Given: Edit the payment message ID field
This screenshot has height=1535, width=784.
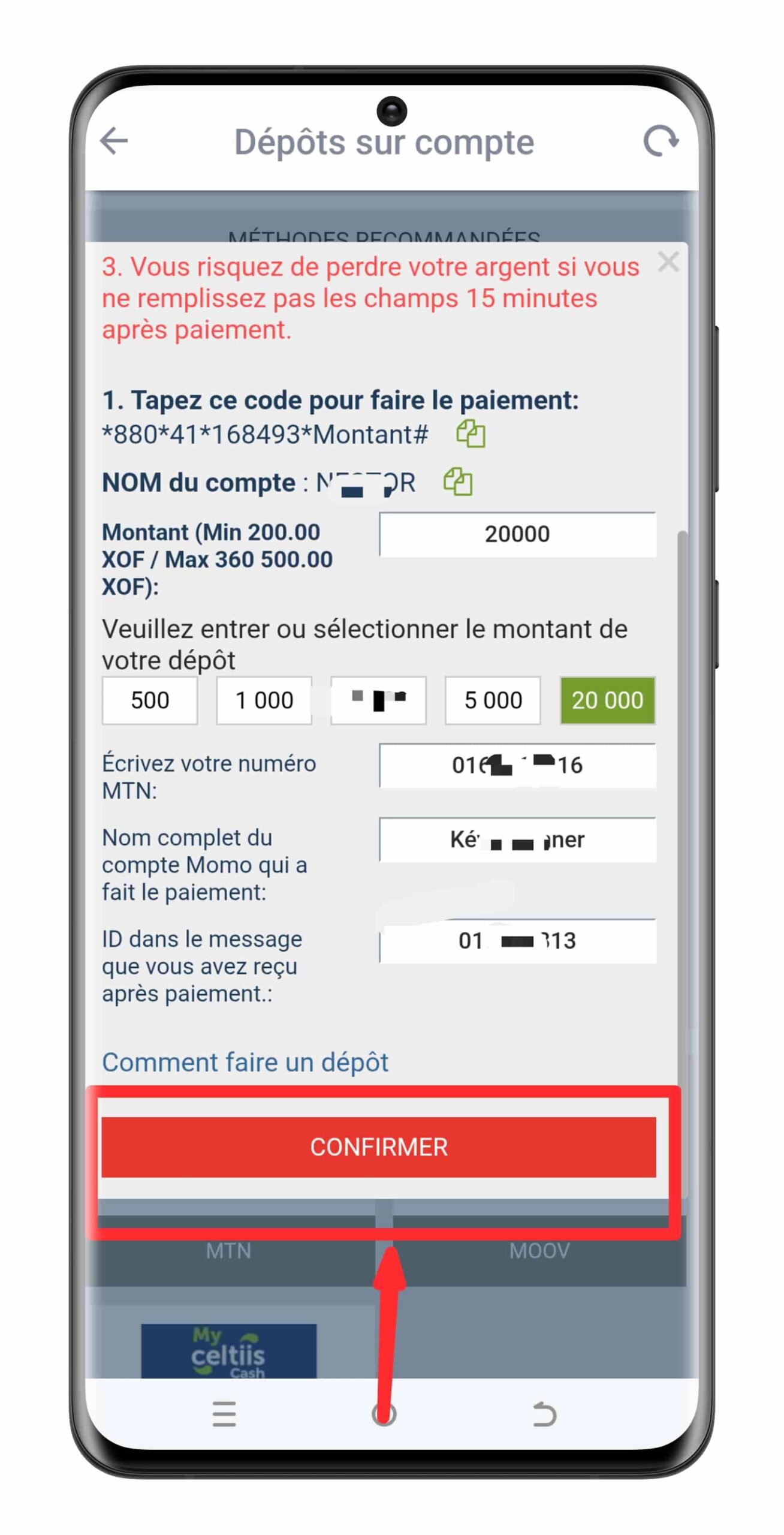Looking at the screenshot, I should tap(517, 940).
